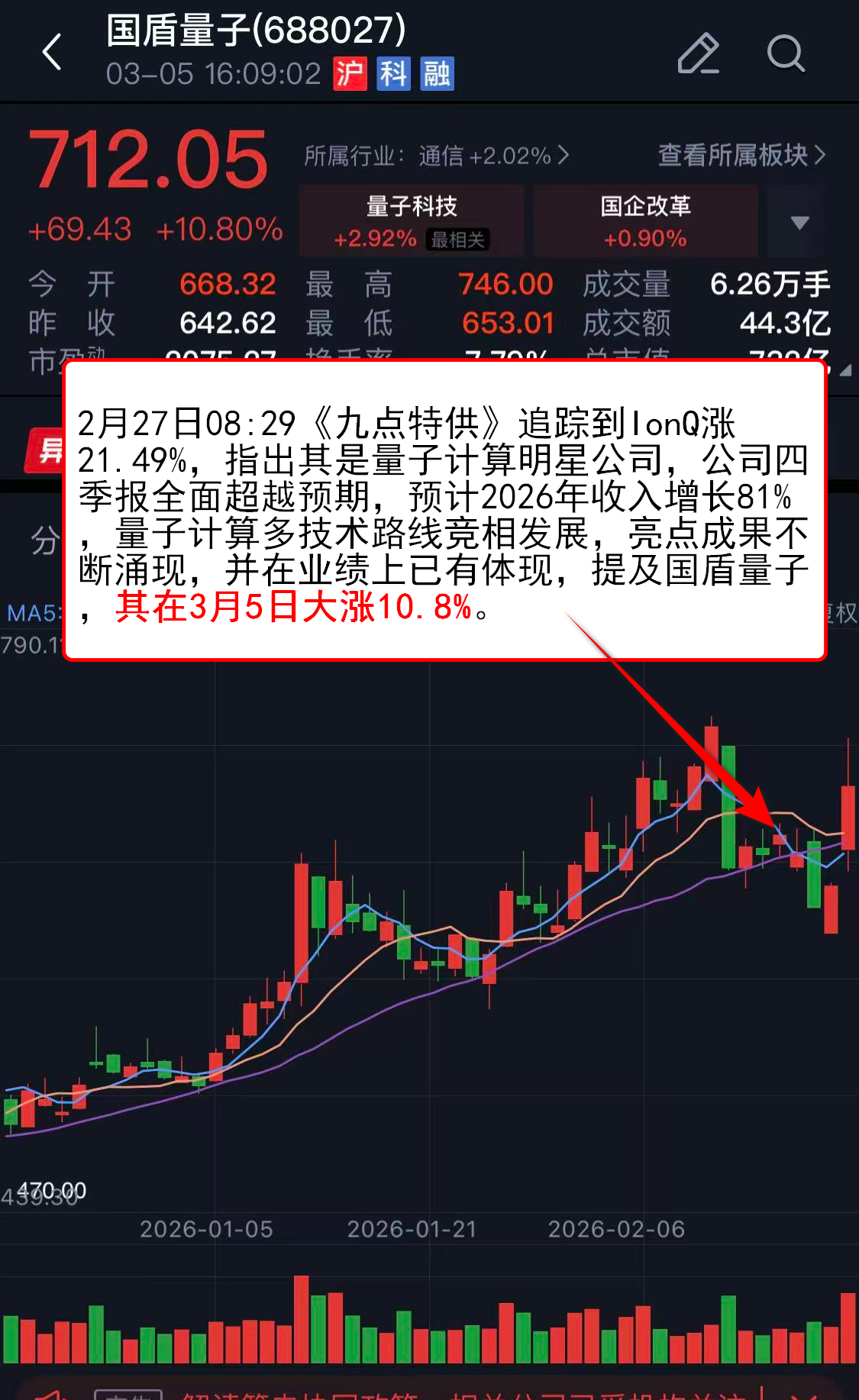Open the 量子科技 concept chip
Viewport: 859px width, 1400px height.
pyautogui.click(x=412, y=221)
